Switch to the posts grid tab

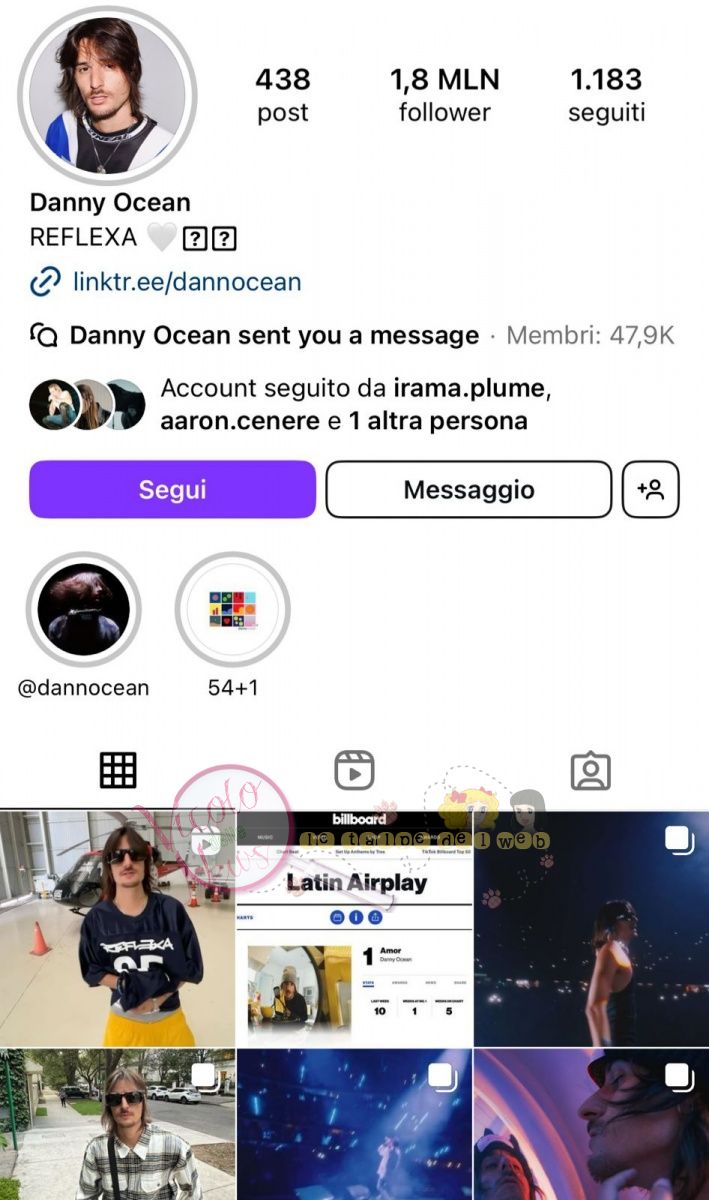118,770
